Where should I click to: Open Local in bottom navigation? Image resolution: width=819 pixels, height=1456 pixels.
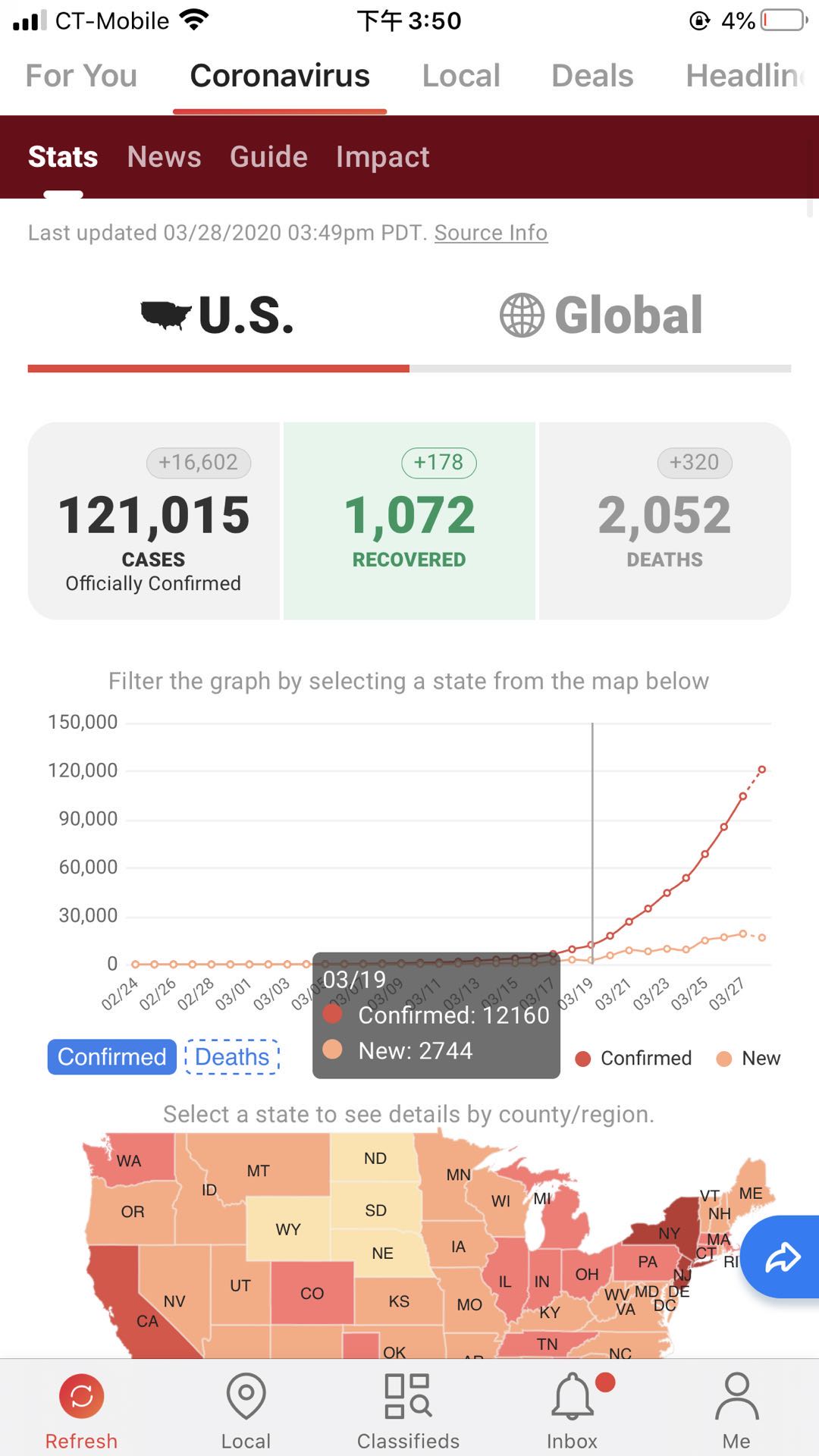[x=246, y=1410]
